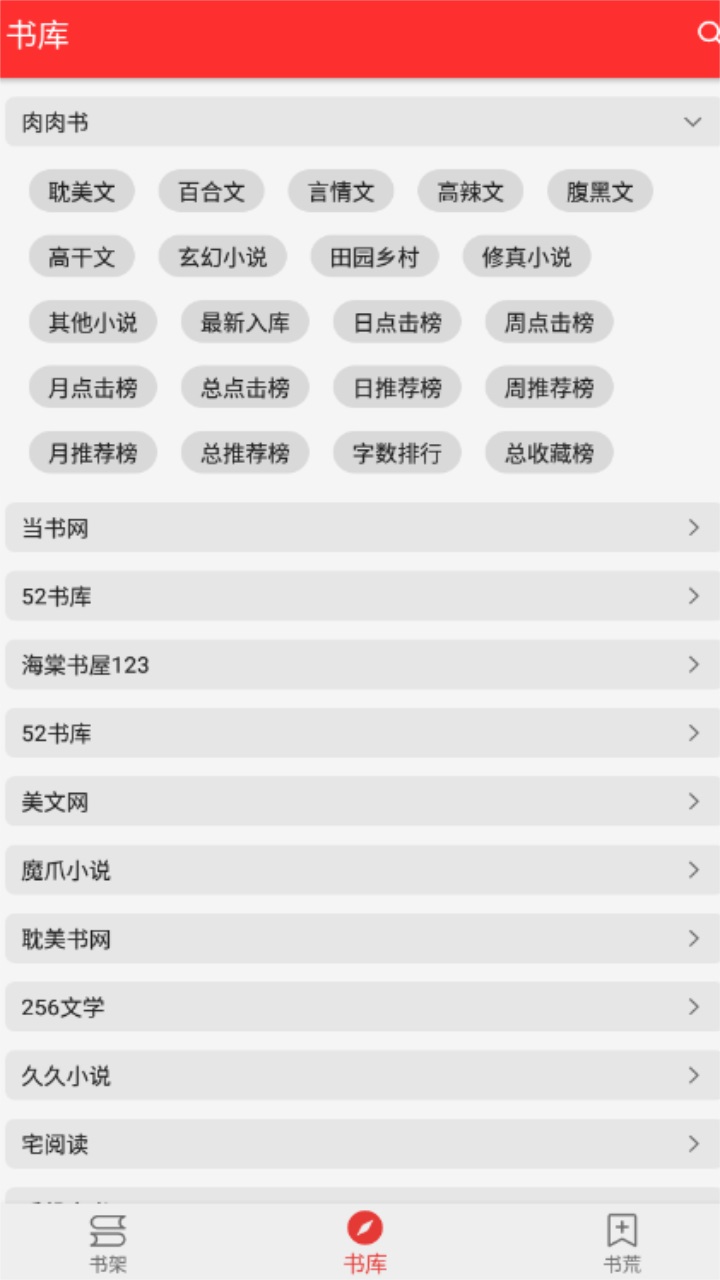Open the 日点击榜 ranking
The height and width of the screenshot is (1280, 720).
(397, 322)
